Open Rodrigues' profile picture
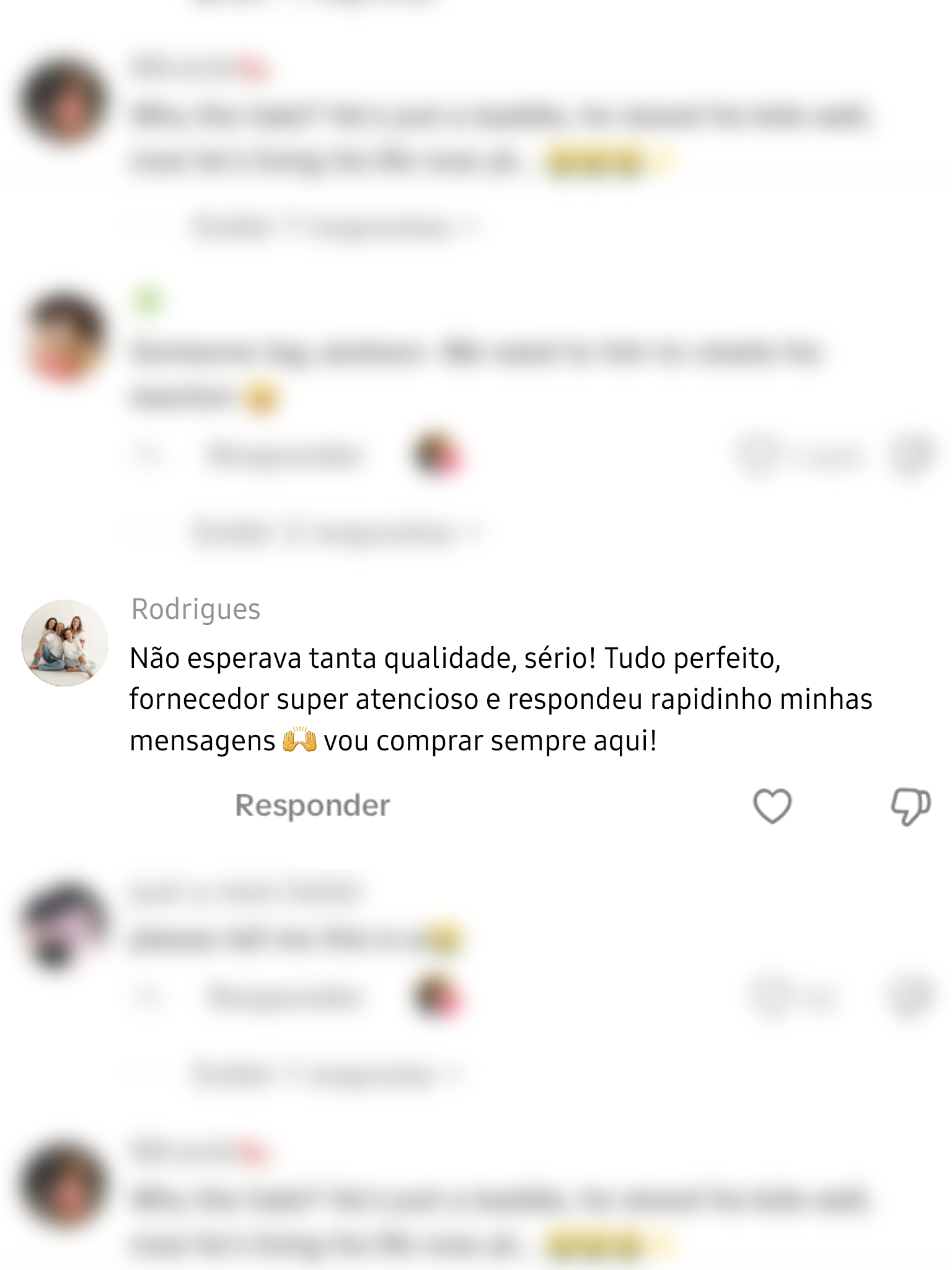Viewport: 952px width, 1270px height. pyautogui.click(x=65, y=642)
